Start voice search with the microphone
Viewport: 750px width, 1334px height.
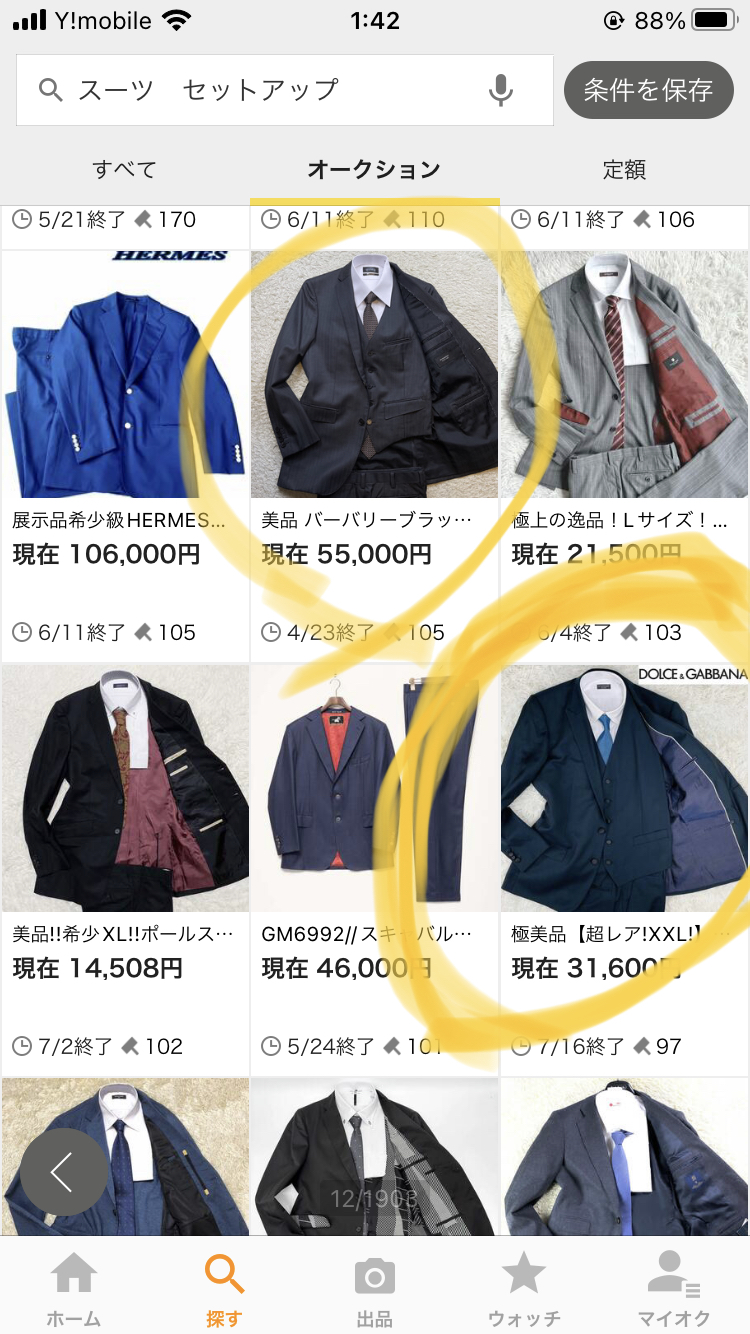pyautogui.click(x=501, y=90)
